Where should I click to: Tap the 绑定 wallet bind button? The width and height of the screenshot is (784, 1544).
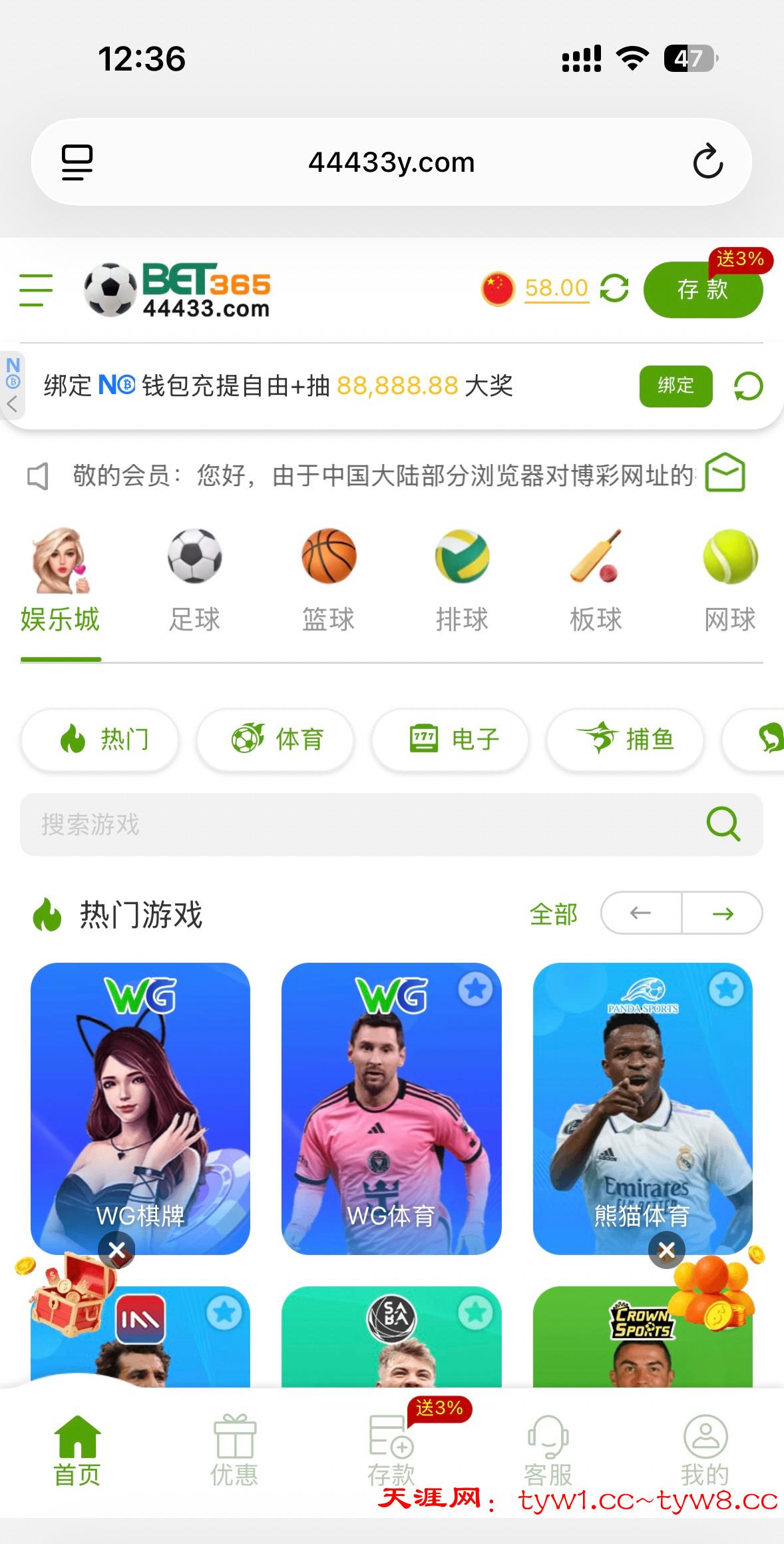click(676, 386)
